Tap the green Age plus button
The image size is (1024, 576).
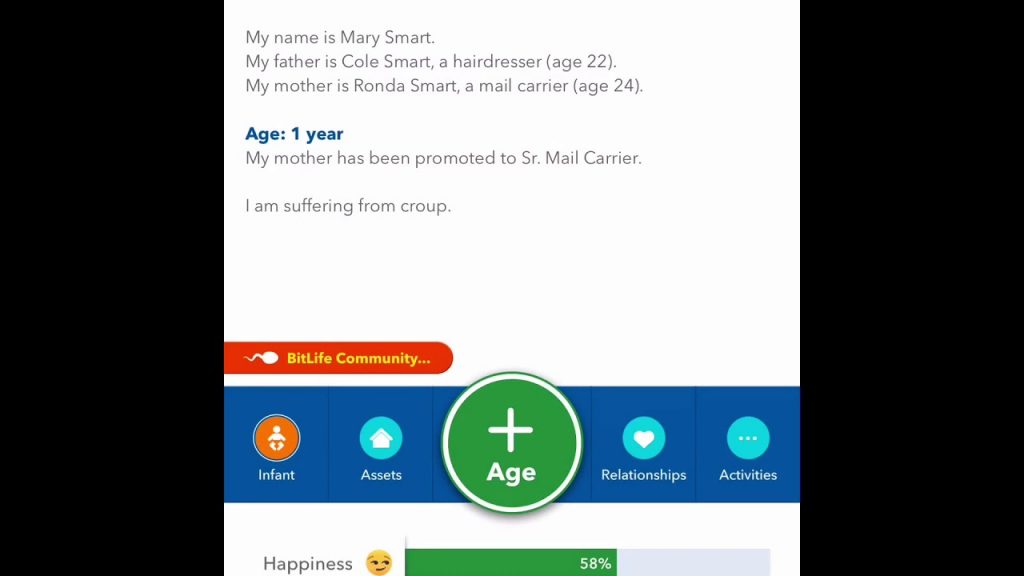point(511,443)
